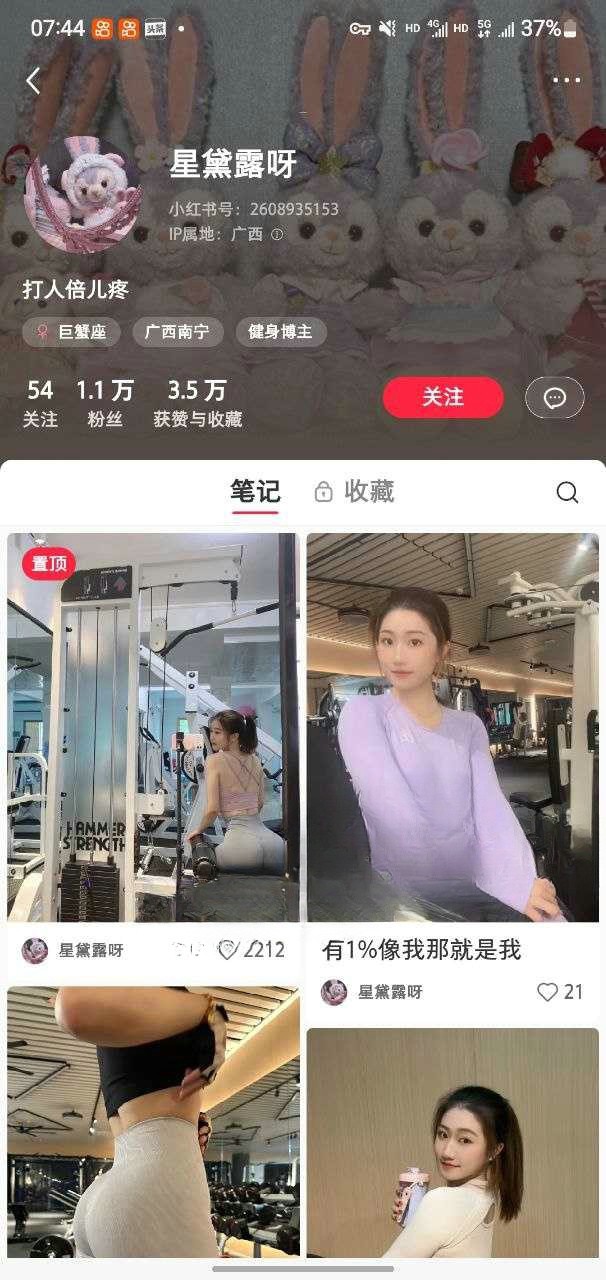Like the note 有1%像我那就是我
Image resolution: width=606 pixels, height=1280 pixels.
tap(547, 992)
